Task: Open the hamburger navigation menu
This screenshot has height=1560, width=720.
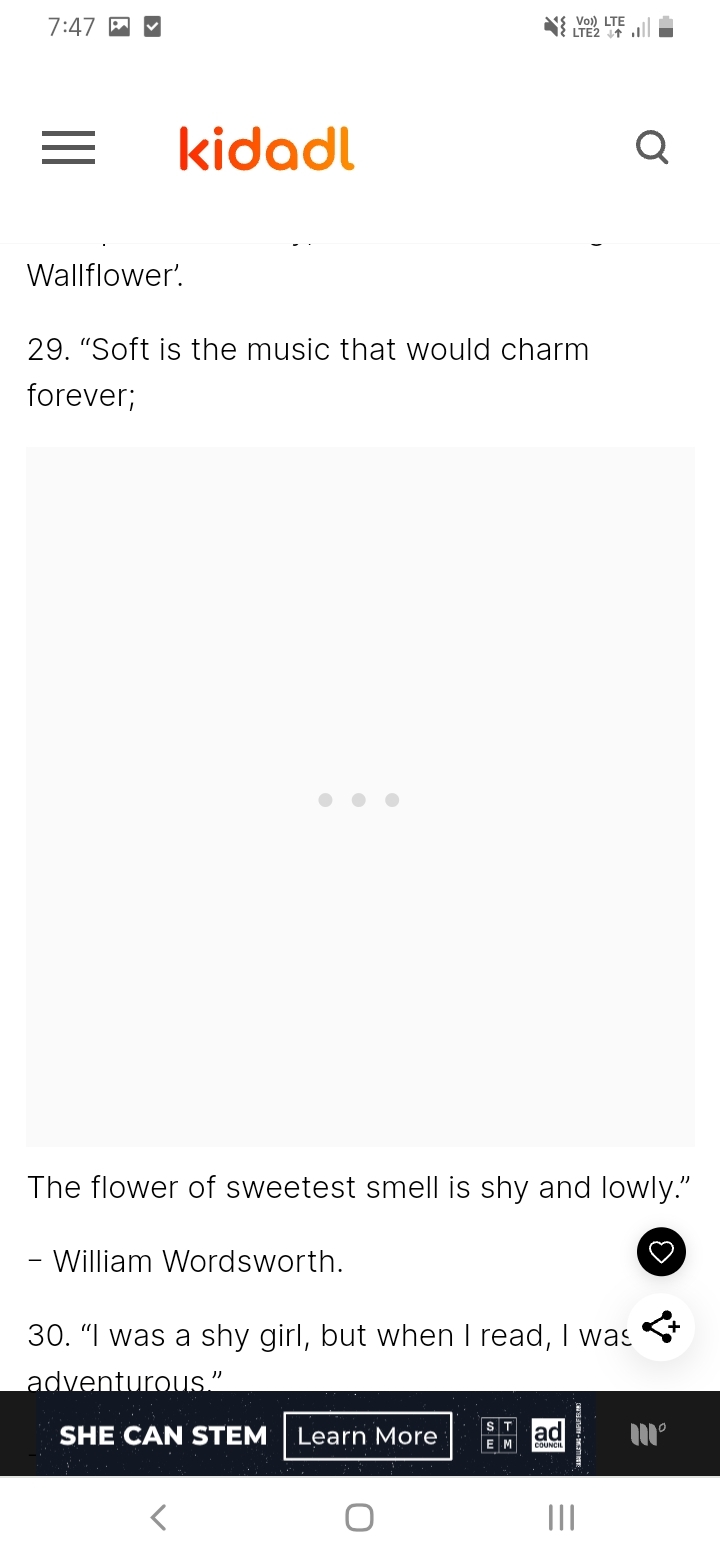Action: pos(68,148)
